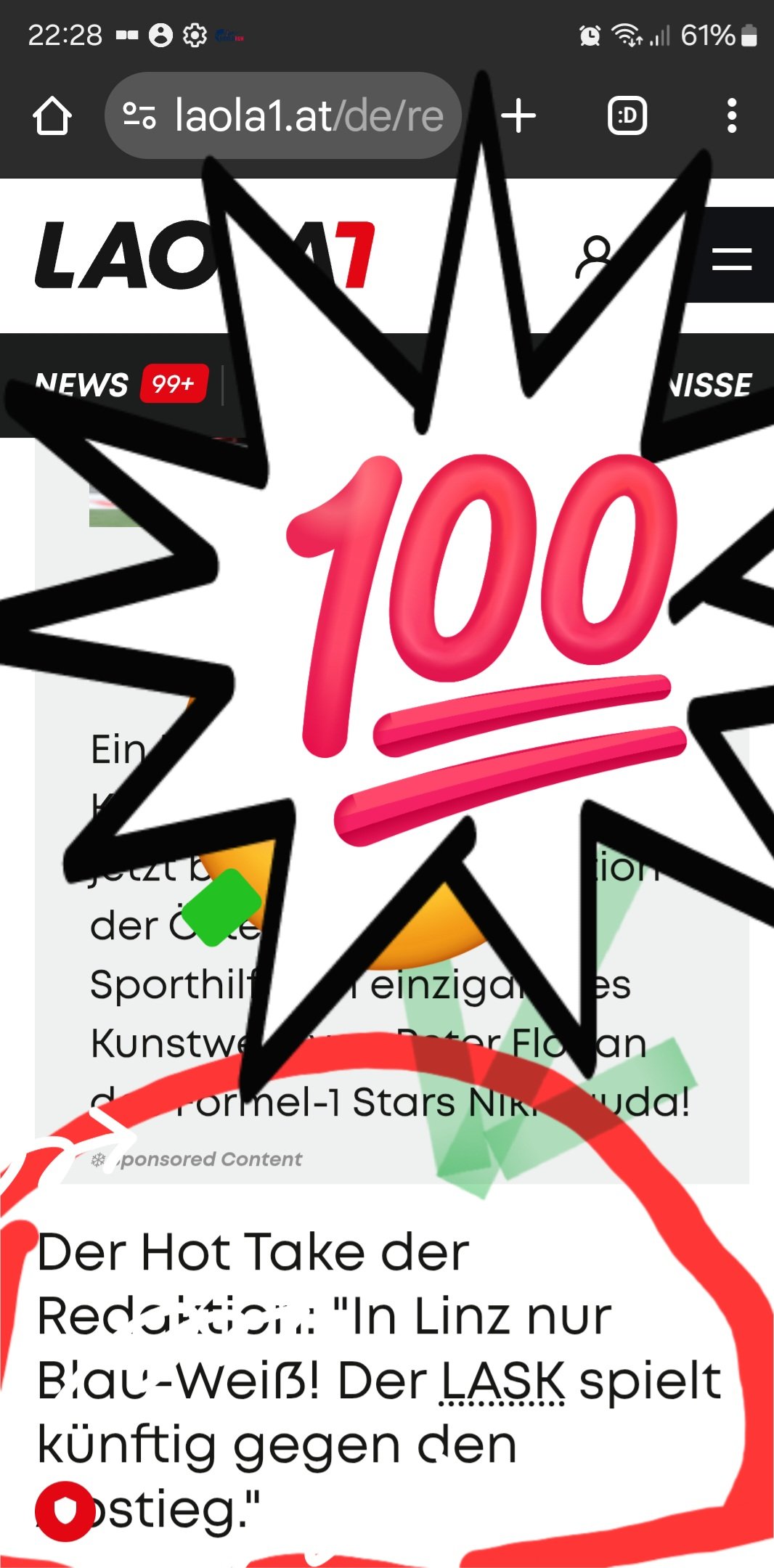Open a new browser tab
This screenshot has width=774, height=1568.
coord(518,116)
